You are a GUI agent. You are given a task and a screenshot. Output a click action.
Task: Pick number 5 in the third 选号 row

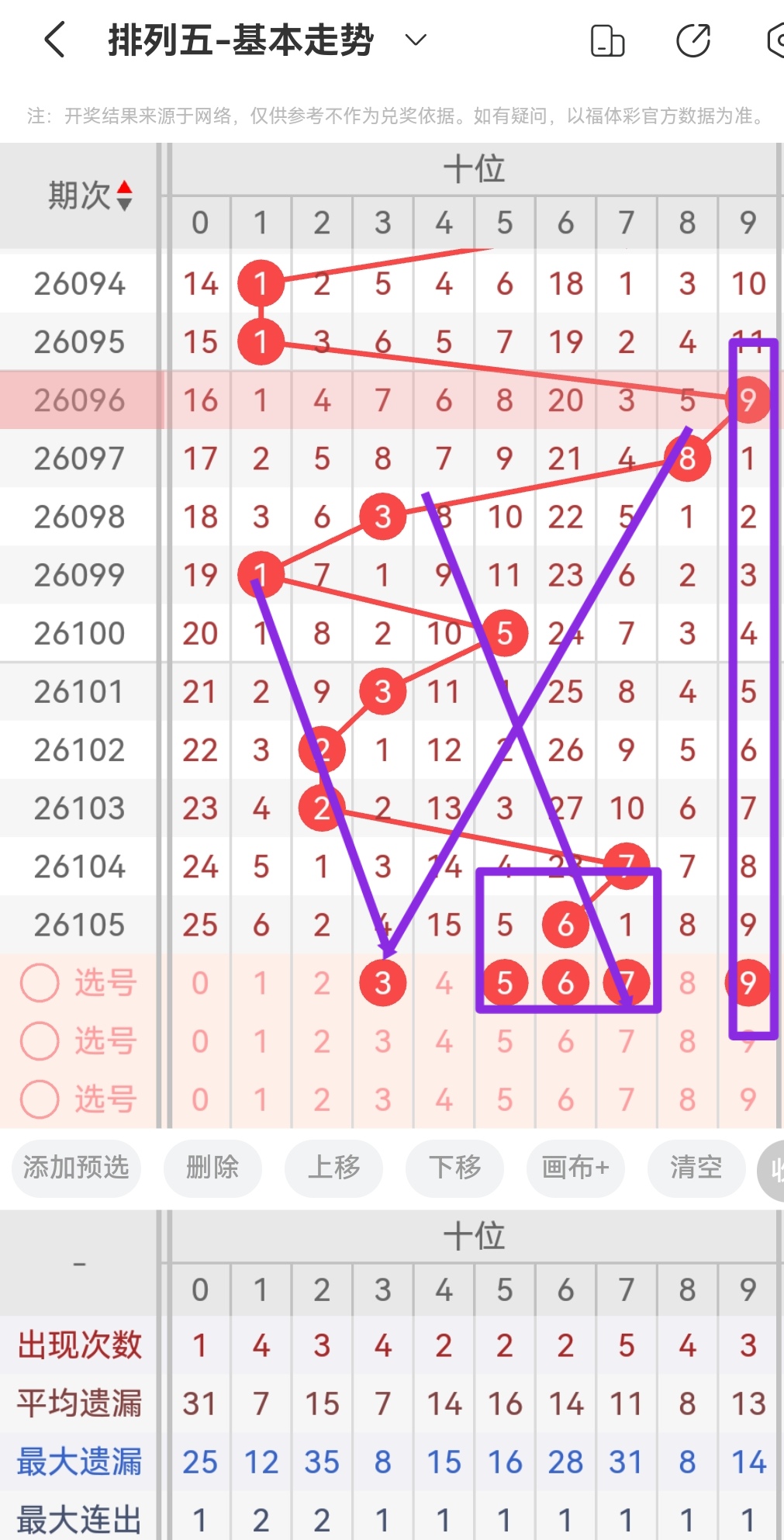coord(504,1099)
